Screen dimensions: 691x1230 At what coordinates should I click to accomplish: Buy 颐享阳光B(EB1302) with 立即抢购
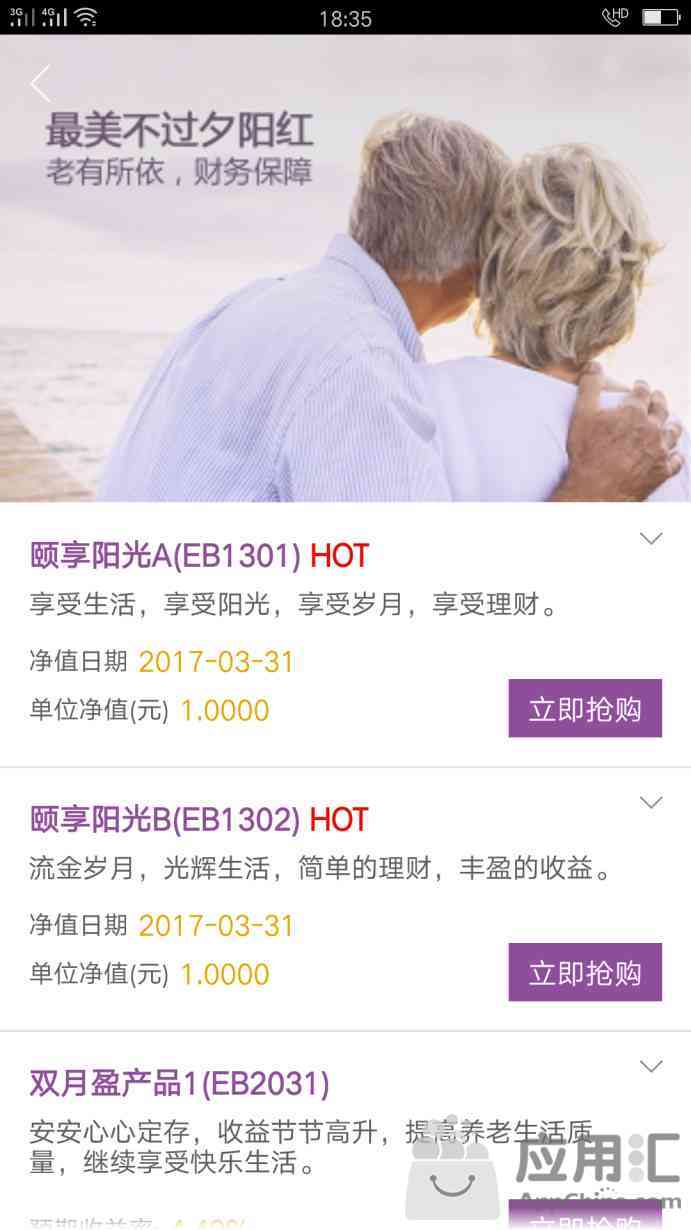585,972
